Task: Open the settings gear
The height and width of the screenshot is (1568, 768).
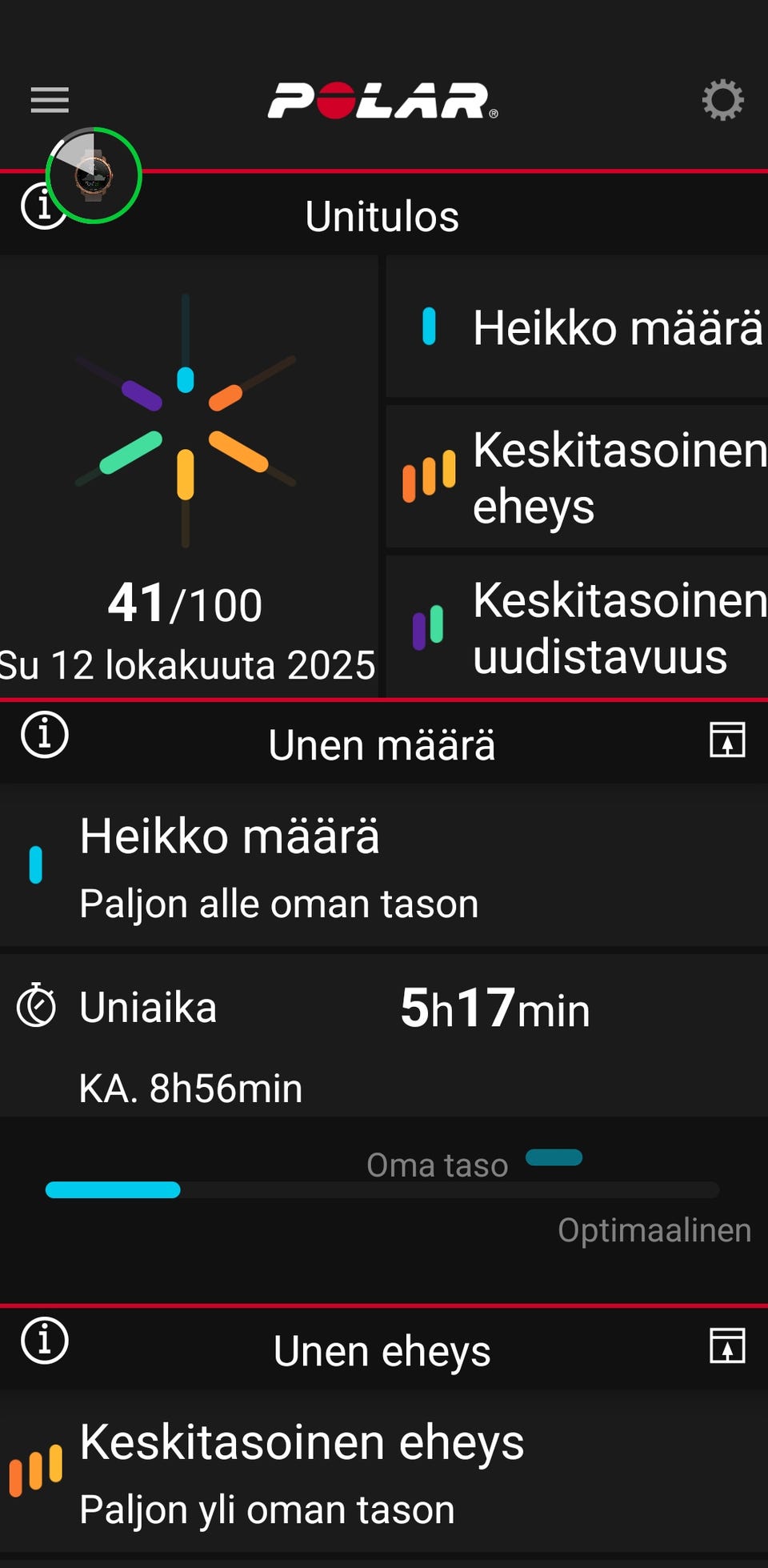Action: click(722, 100)
